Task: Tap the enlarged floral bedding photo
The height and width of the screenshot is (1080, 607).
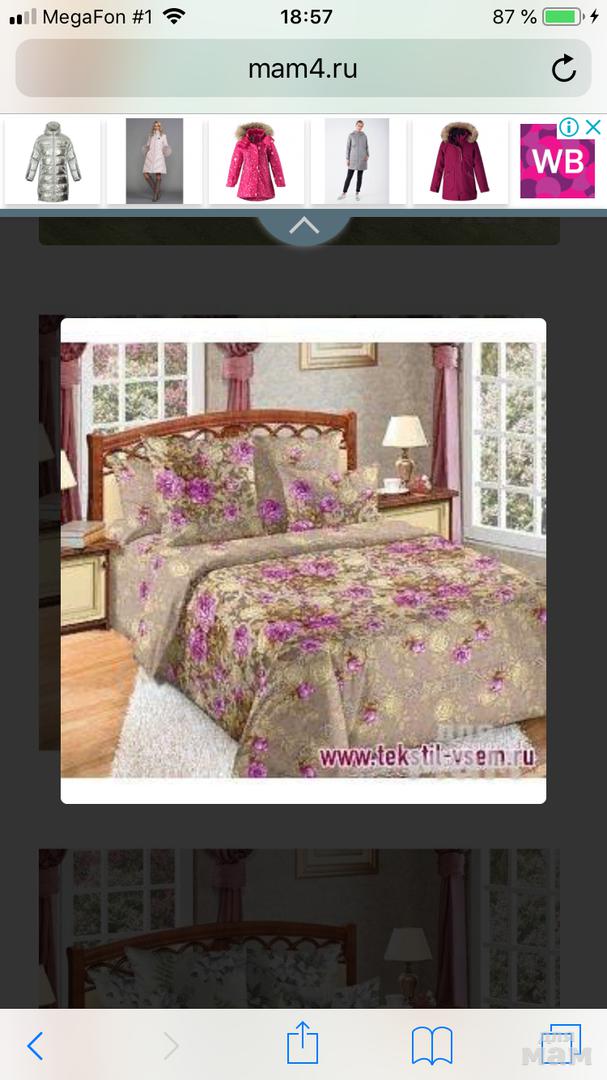Action: point(303,560)
